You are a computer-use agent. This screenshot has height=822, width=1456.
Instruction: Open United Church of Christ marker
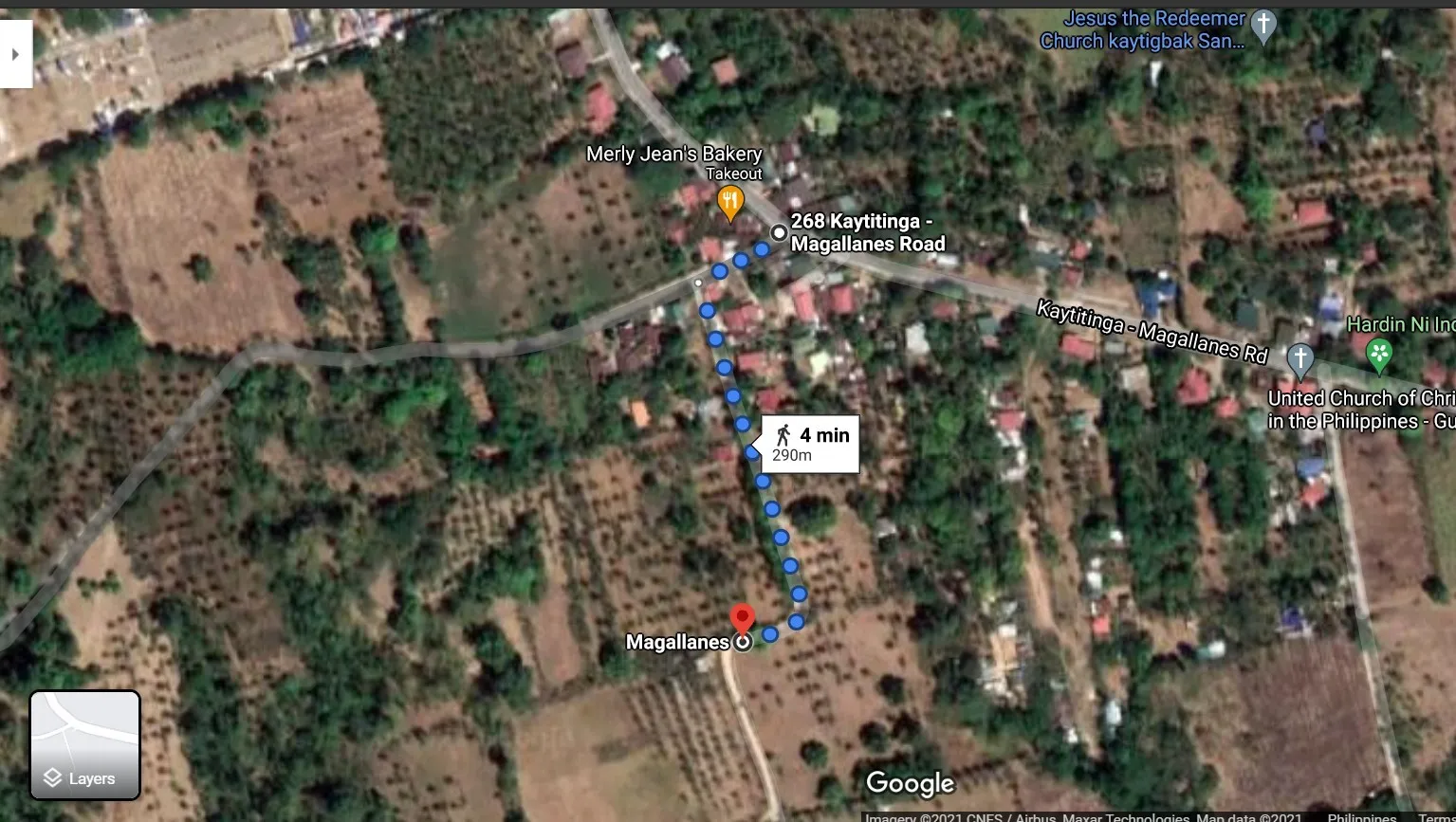coord(1299,360)
